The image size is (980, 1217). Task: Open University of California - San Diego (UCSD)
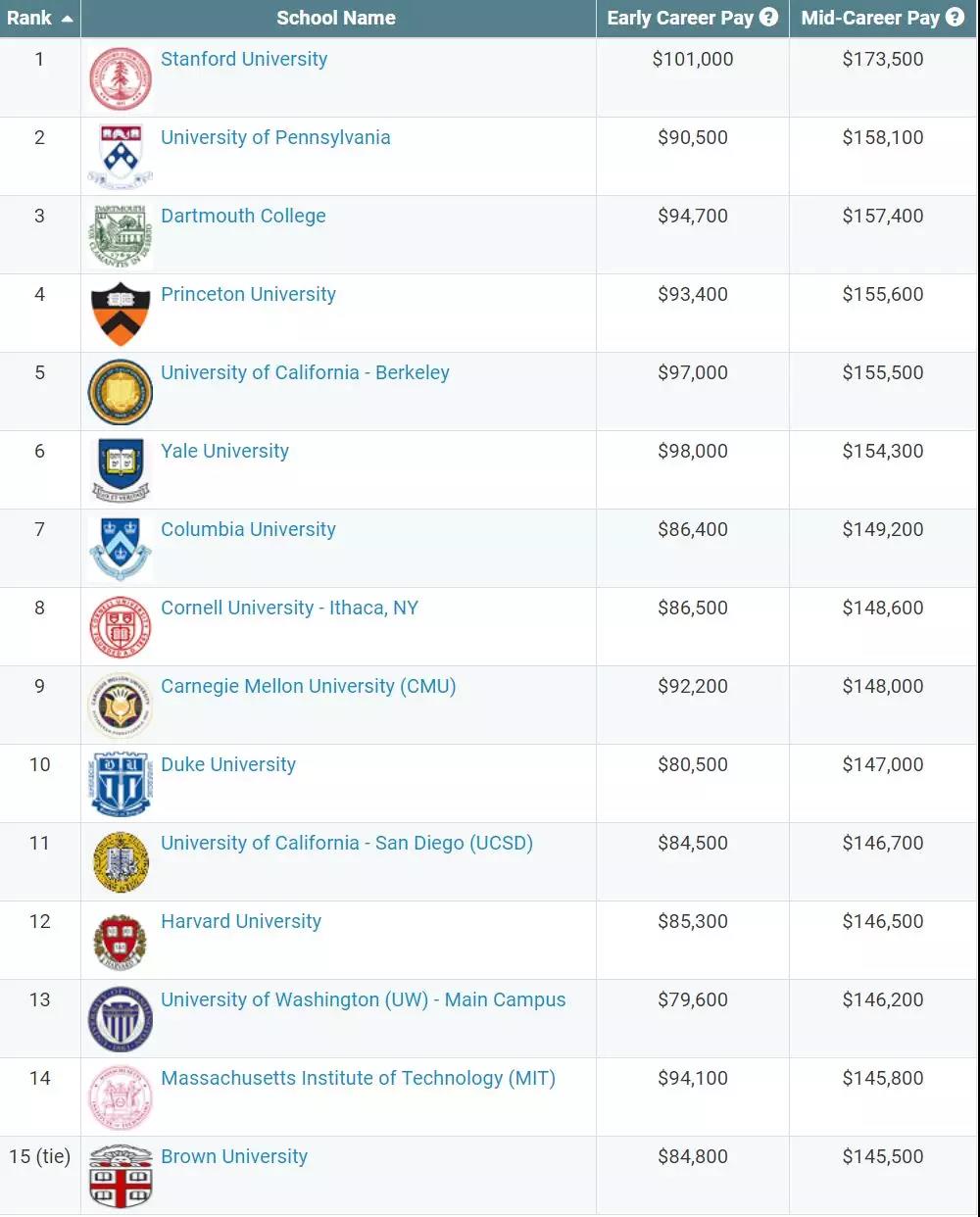[x=347, y=843]
